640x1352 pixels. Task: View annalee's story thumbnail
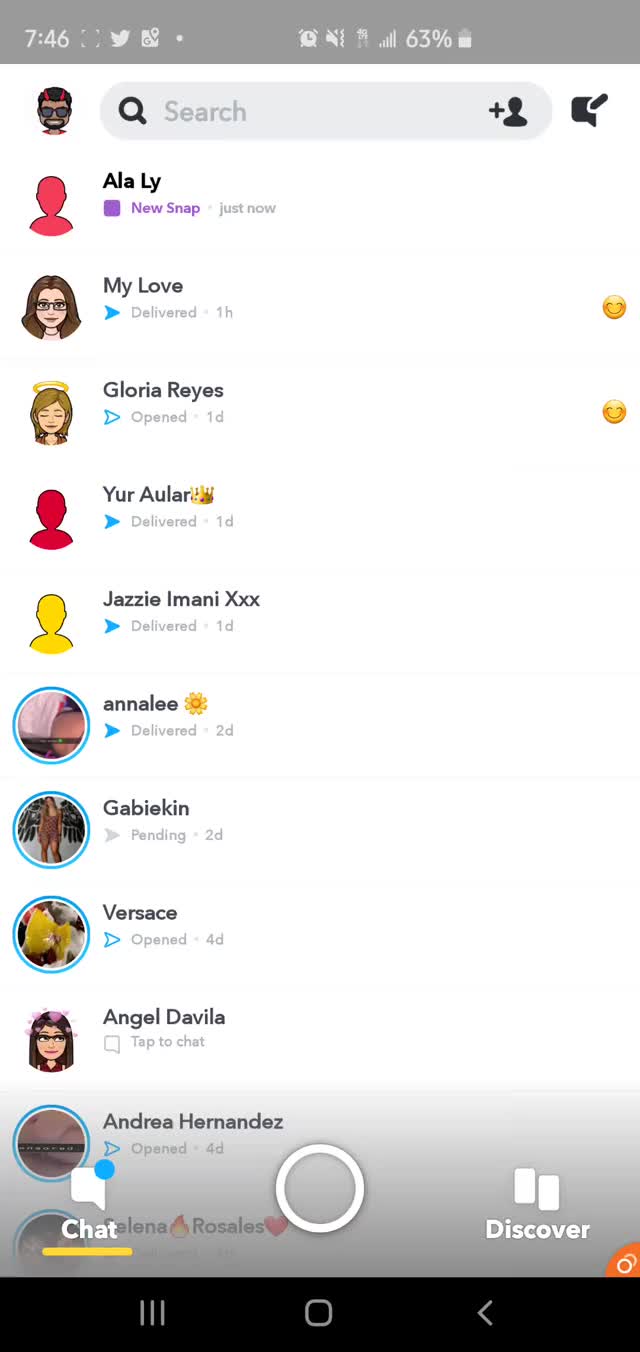click(51, 726)
